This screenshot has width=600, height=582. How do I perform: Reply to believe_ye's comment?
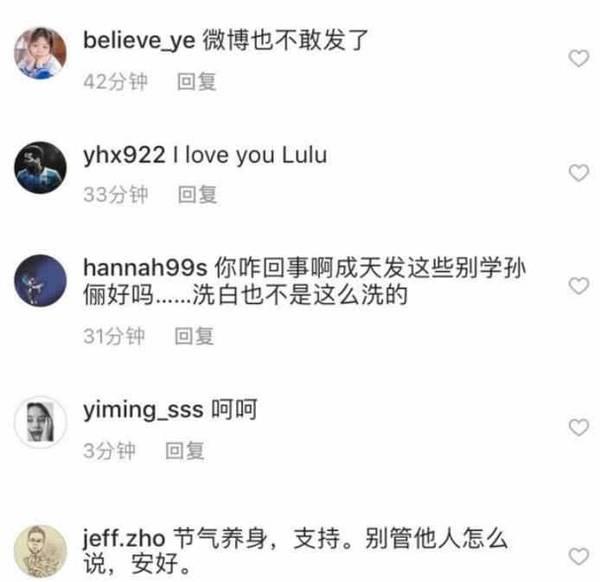click(197, 82)
